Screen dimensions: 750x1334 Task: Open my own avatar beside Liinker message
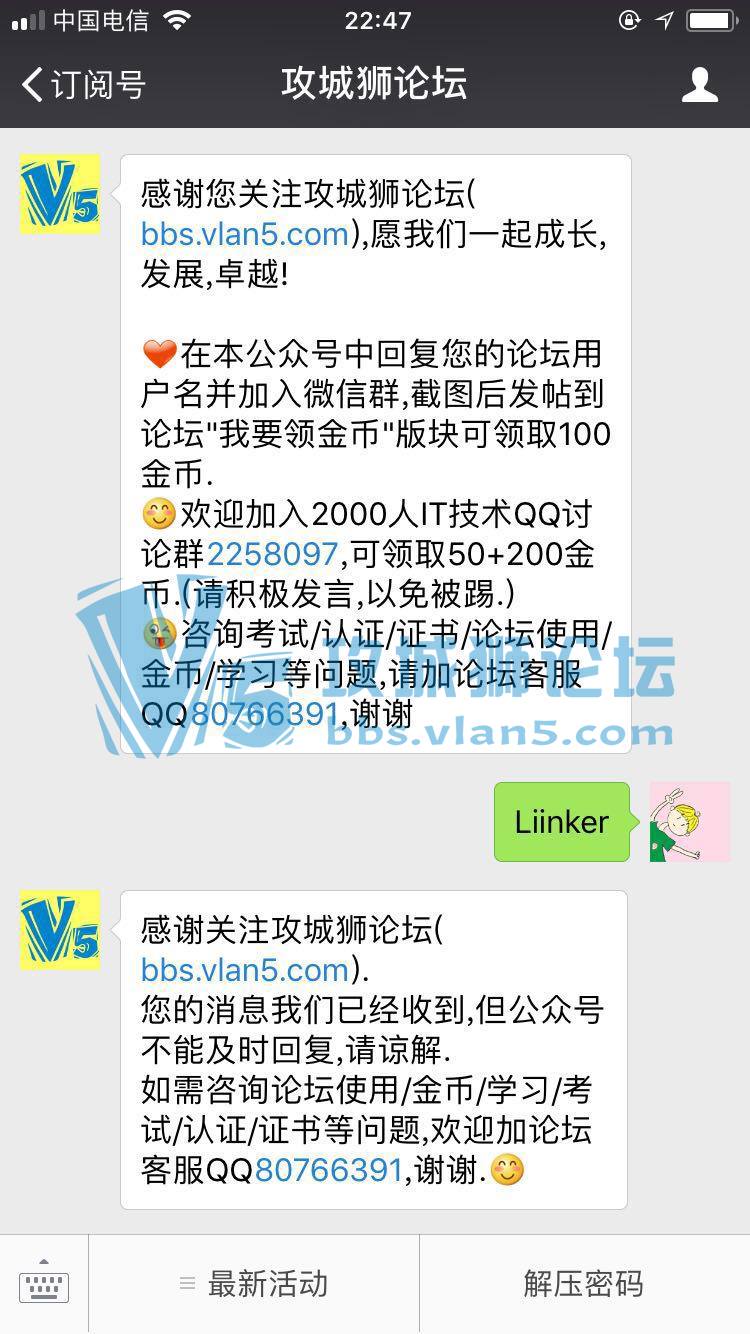(690, 822)
